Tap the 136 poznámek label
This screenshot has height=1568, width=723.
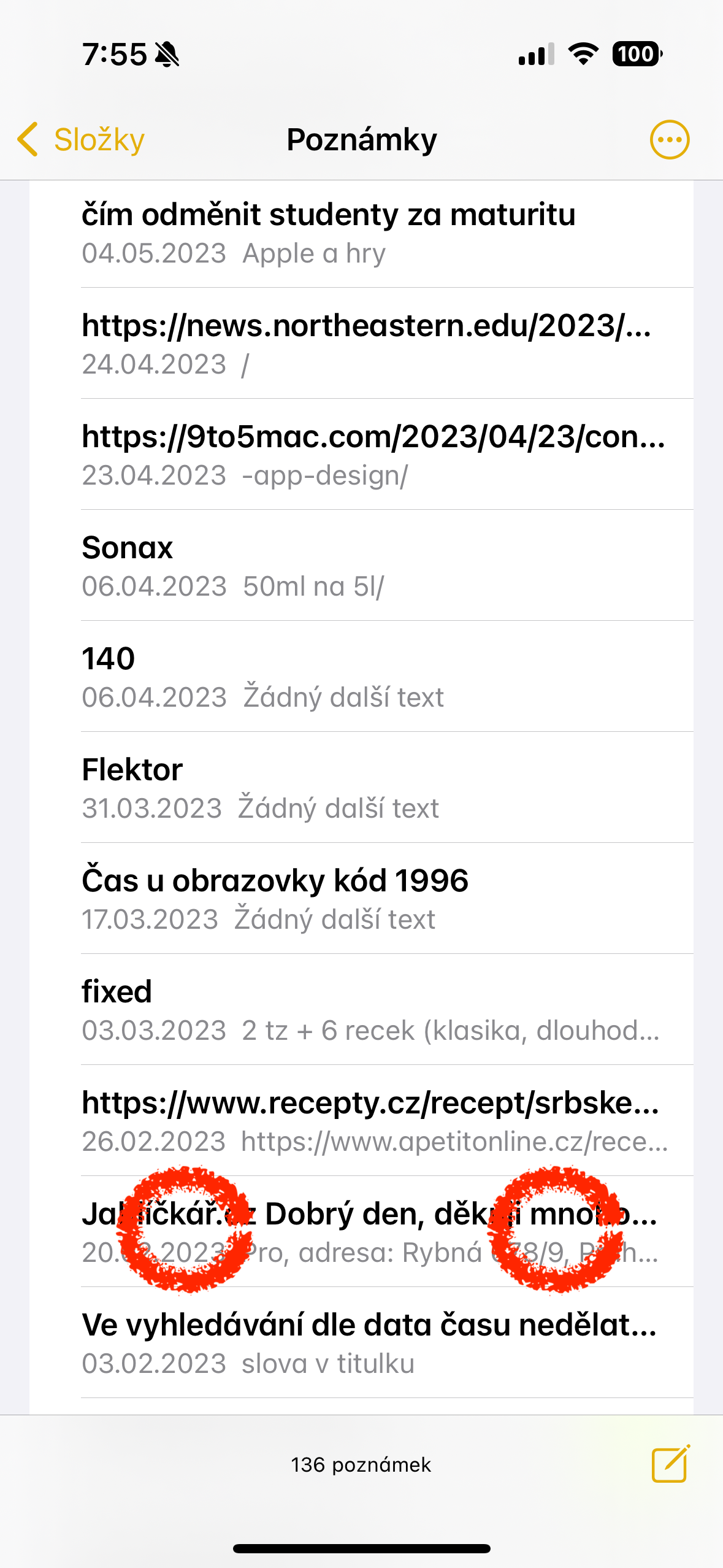tap(361, 1465)
